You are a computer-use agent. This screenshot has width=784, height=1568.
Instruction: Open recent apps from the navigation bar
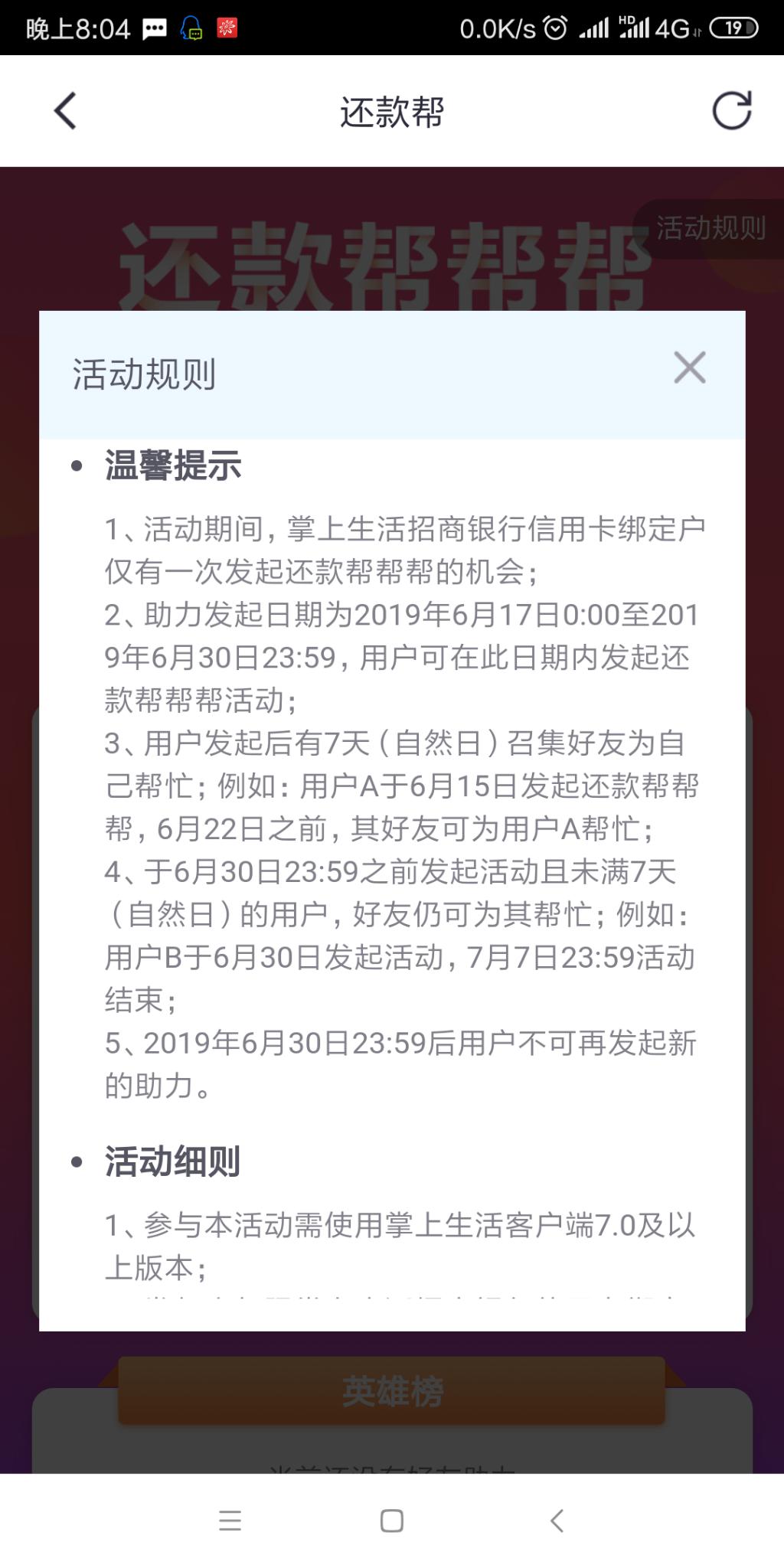pos(230,1521)
